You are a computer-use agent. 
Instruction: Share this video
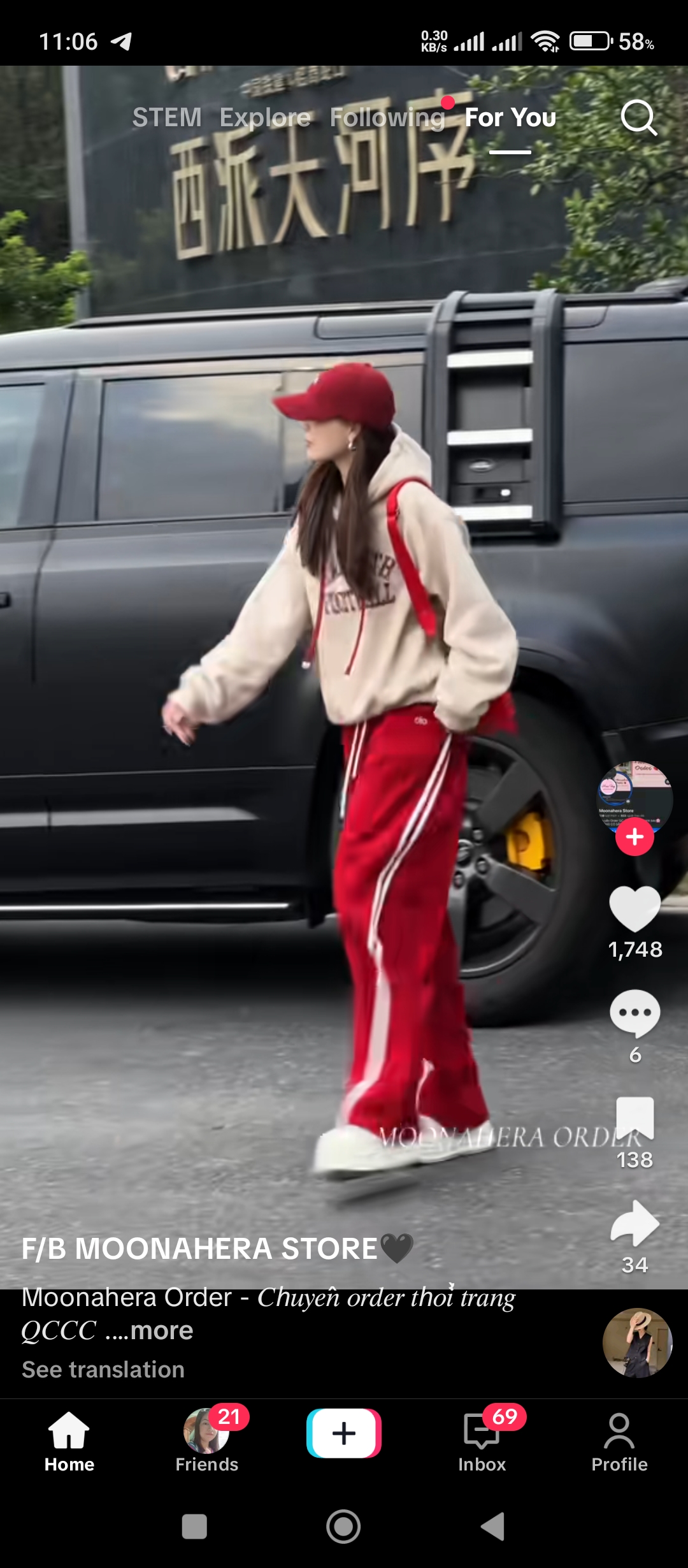pyautogui.click(x=634, y=1223)
